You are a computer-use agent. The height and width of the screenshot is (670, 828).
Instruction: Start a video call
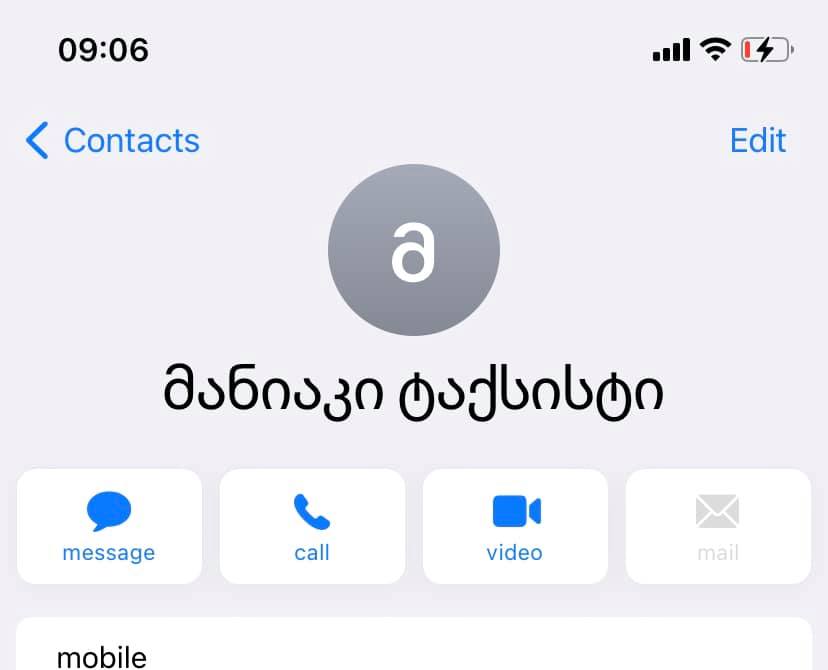coord(515,526)
